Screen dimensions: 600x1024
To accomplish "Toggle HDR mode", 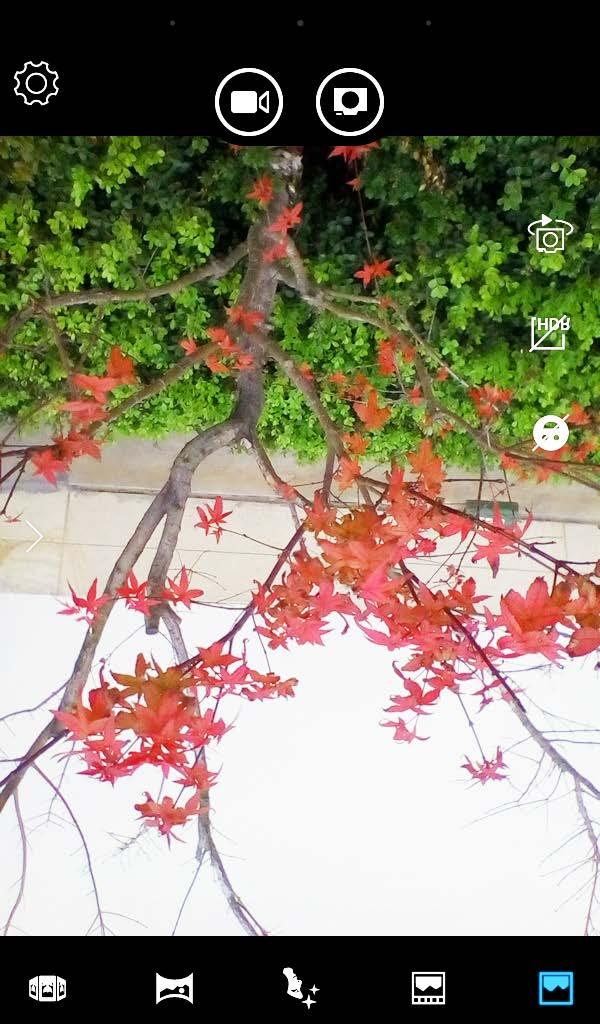I will pos(549,334).
